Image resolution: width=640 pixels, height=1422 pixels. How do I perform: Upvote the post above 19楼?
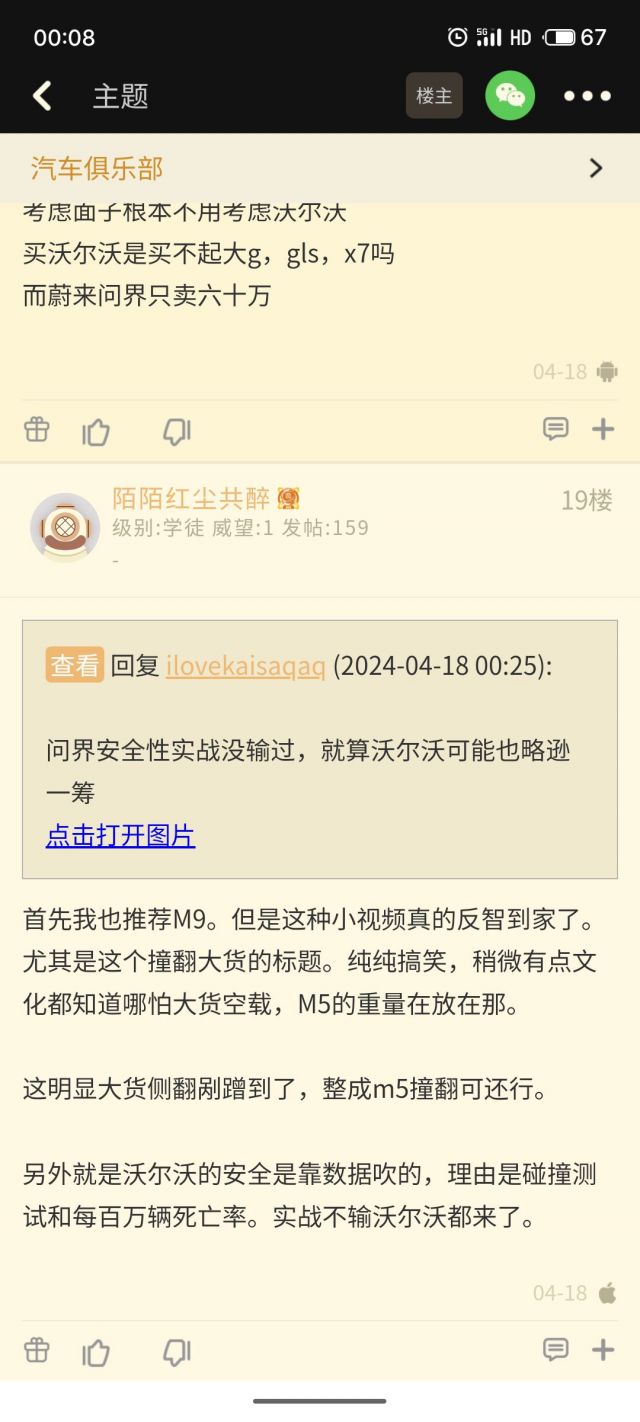(96, 432)
